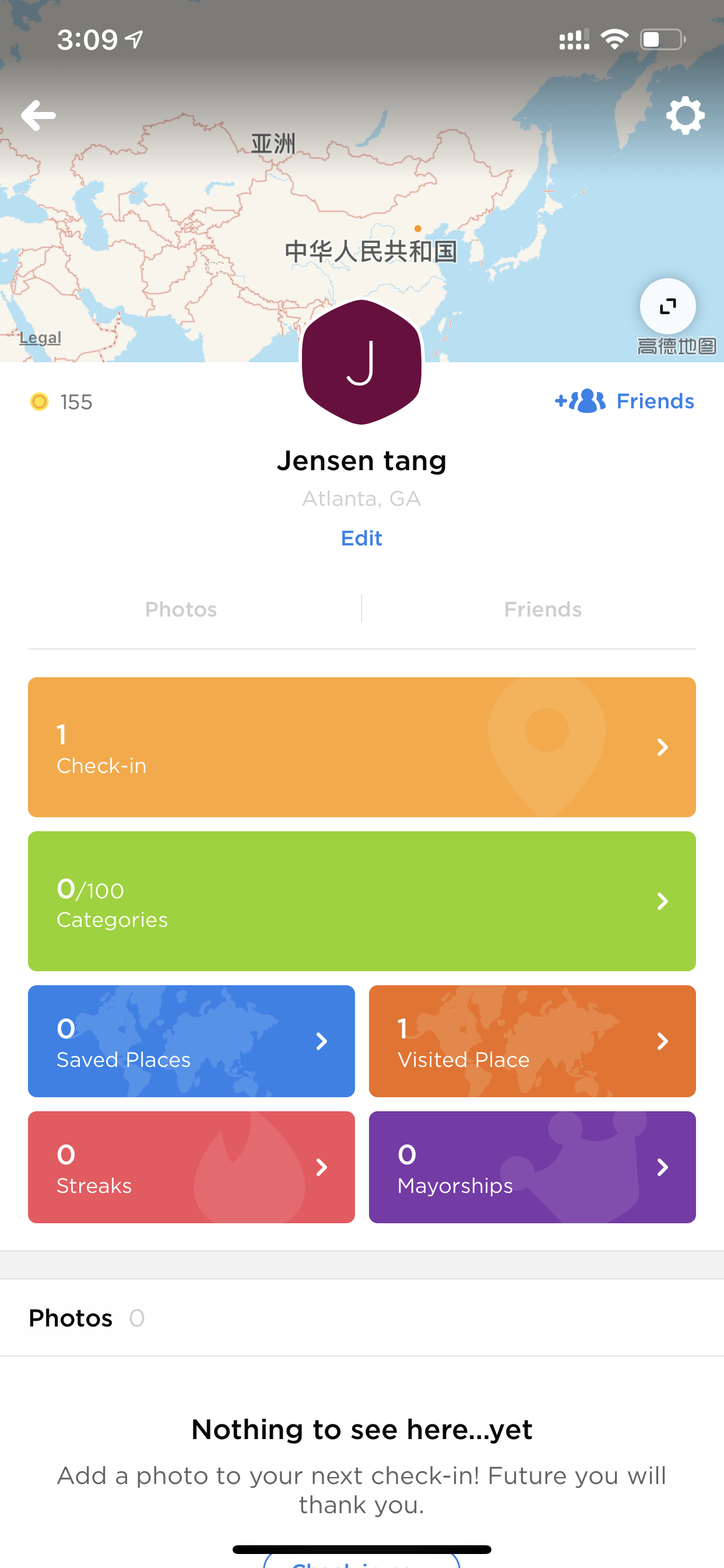The image size is (724, 1568).
Task: Open the Mayorships card
Action: 532,1167
